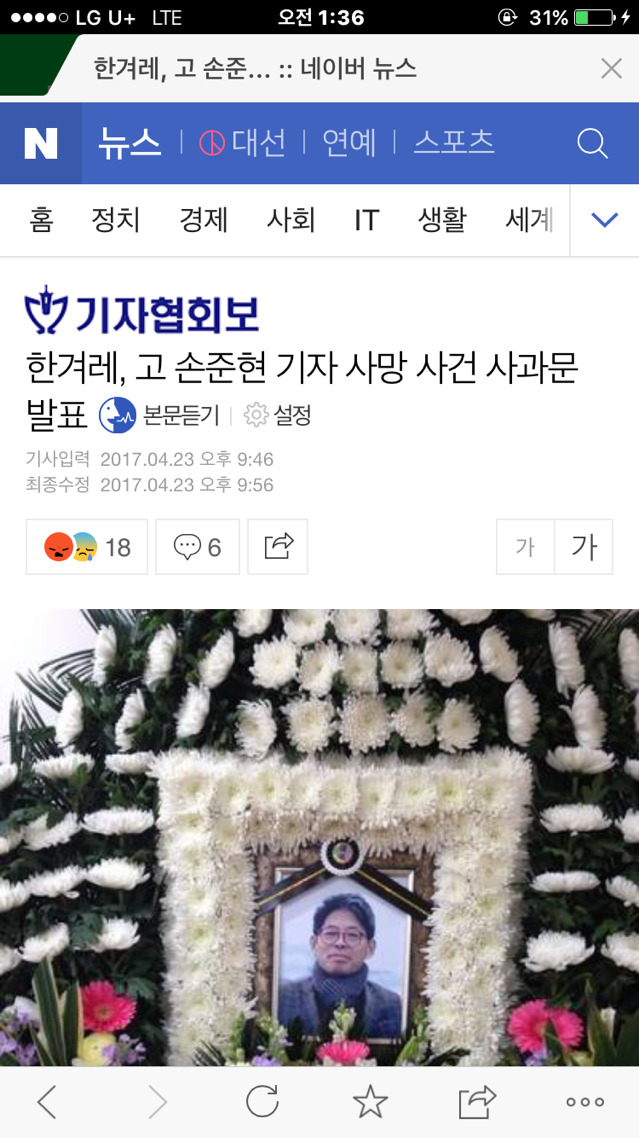Viewport: 639px width, 1138px height.
Task: Open 설정 audio settings
Action: [279, 415]
